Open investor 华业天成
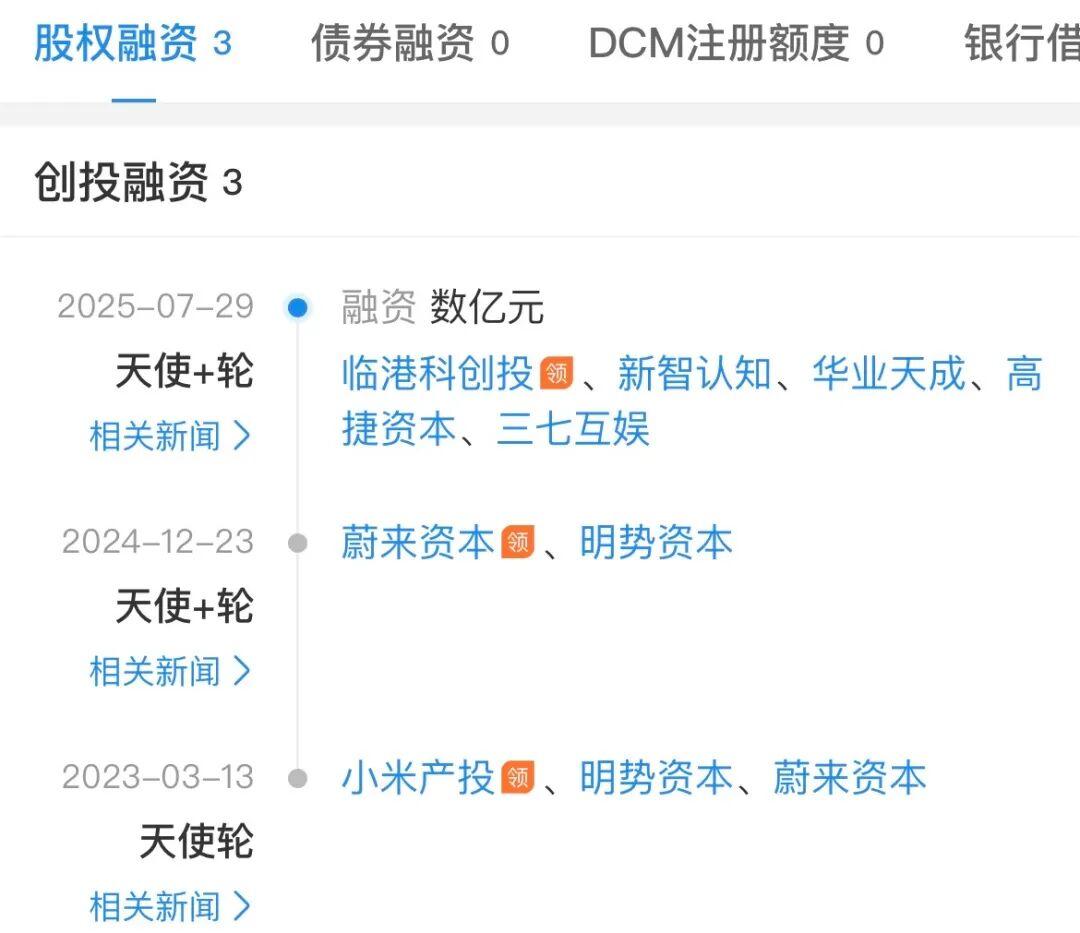1080x933 pixels. (x=889, y=374)
